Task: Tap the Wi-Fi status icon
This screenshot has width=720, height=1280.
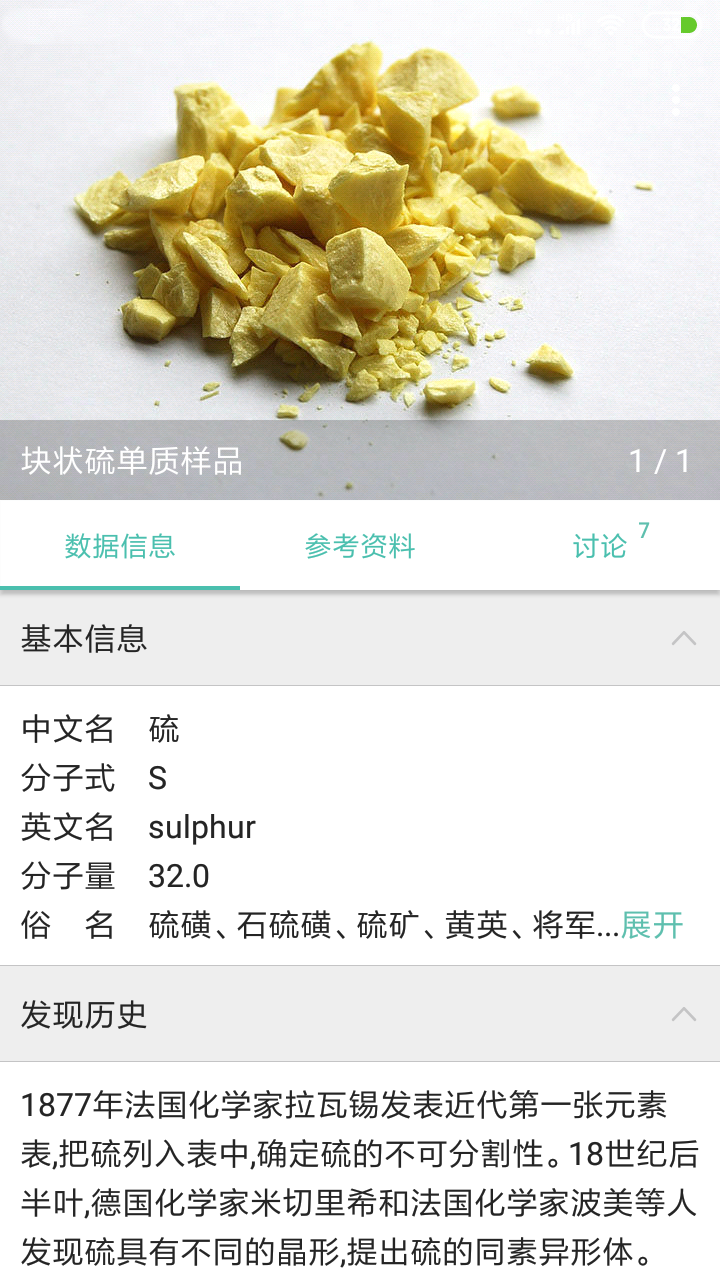Action: click(x=608, y=25)
